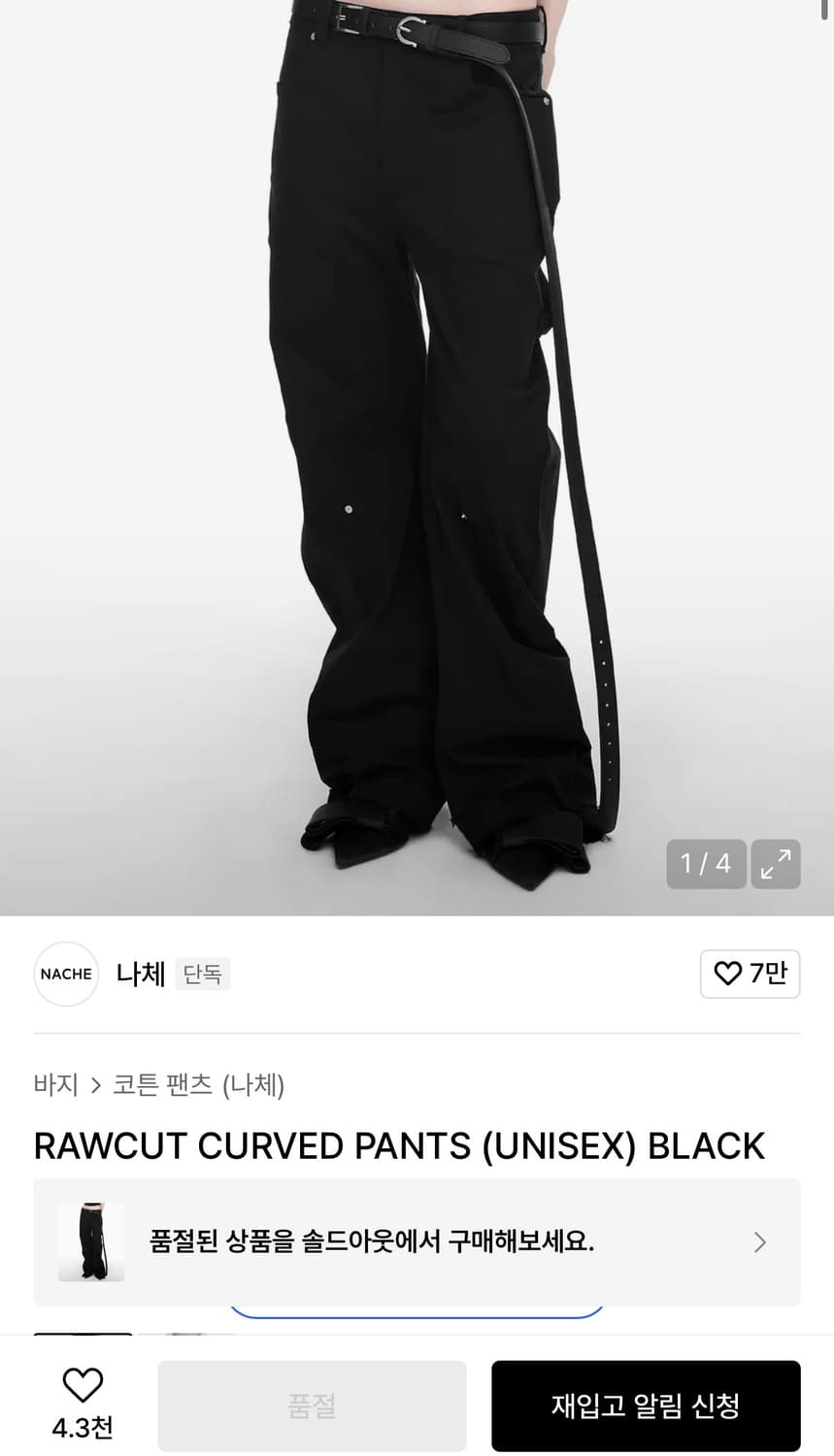Tap the fullscreen expand icon on product image
This screenshot has width=834, height=1456.
(x=776, y=864)
